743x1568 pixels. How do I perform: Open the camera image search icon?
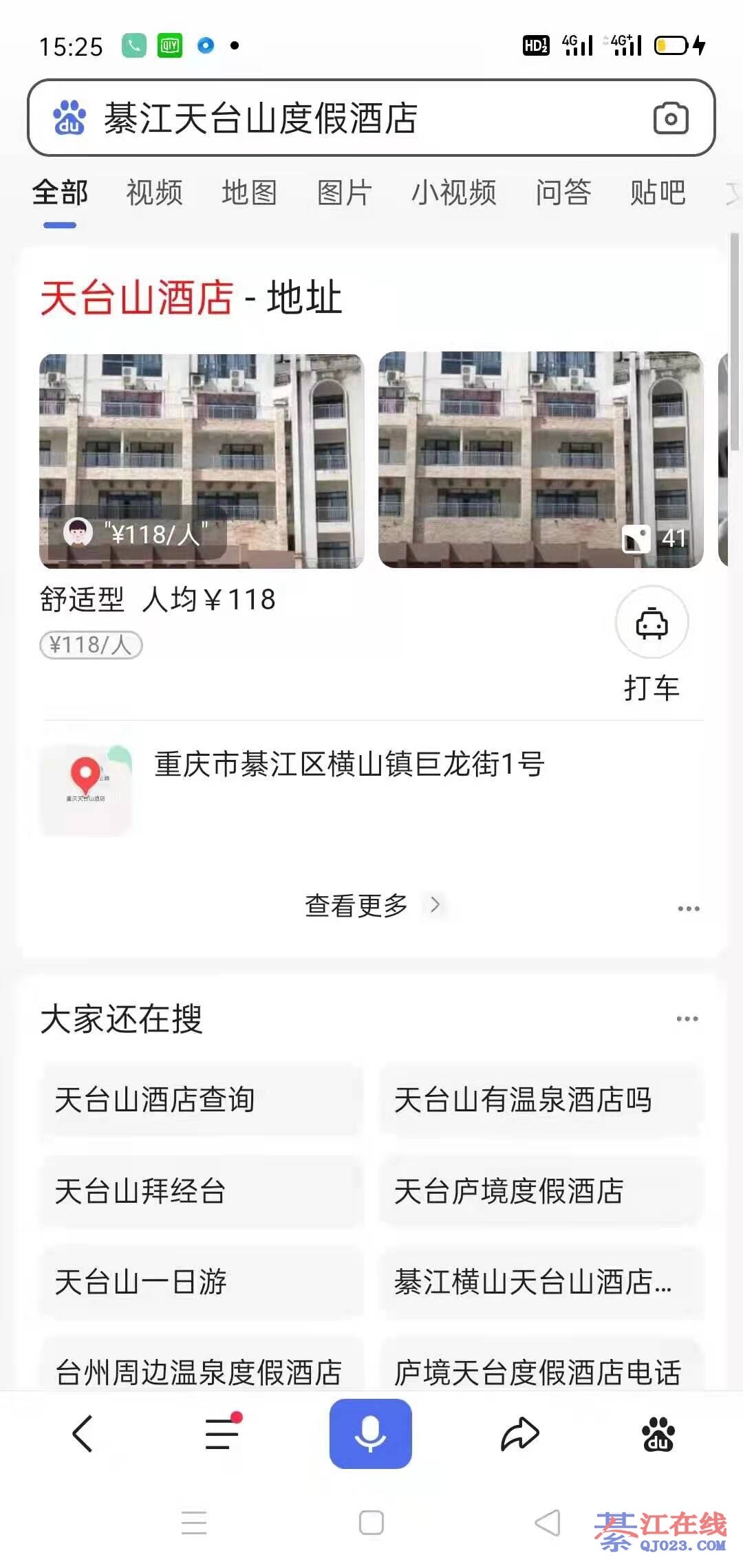point(670,118)
